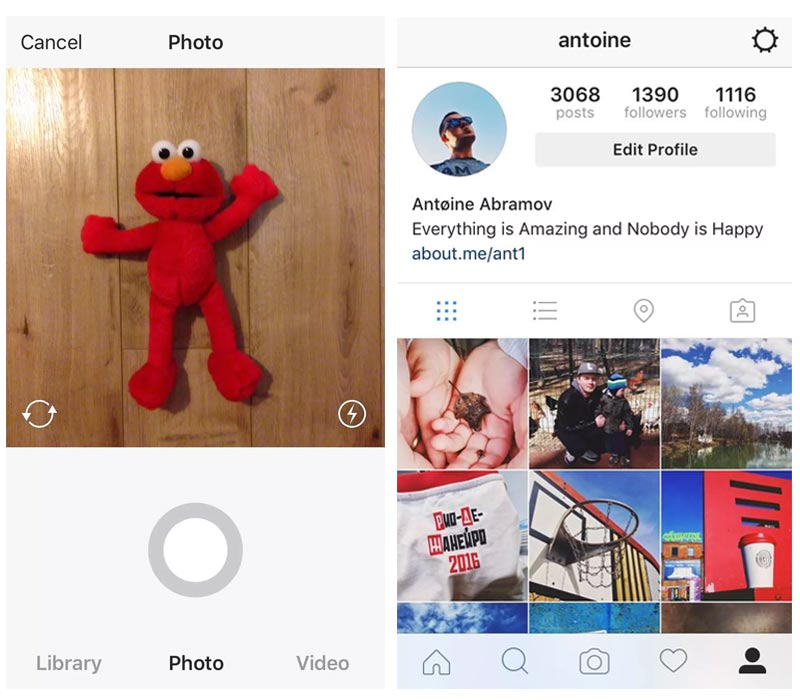Viewport: 800px width, 700px height.
Task: Show photos tagged of antoine
Action: (x=742, y=311)
